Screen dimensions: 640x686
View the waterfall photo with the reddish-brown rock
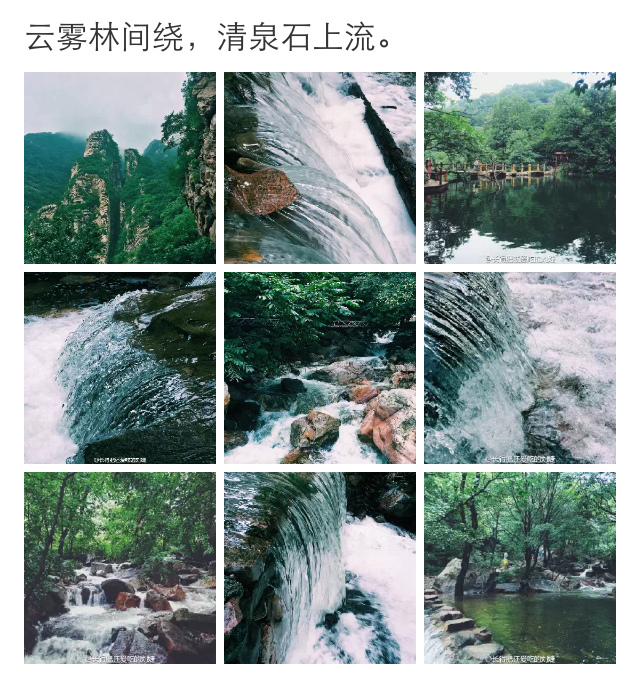coord(319,168)
